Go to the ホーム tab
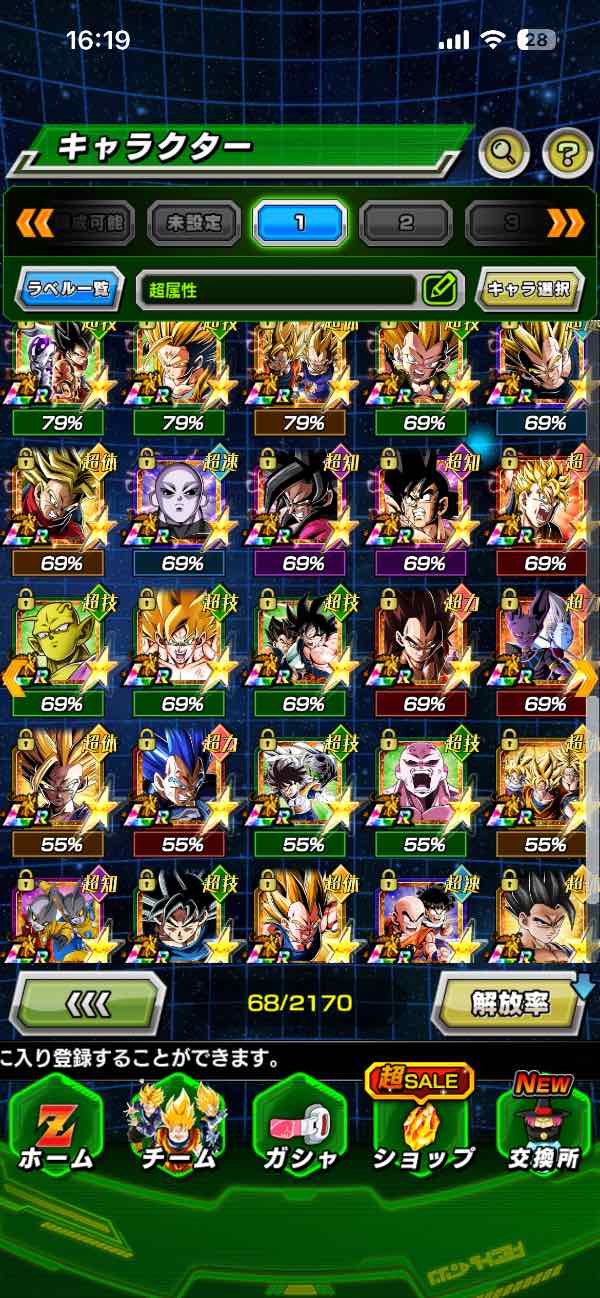The height and width of the screenshot is (1298, 600). click(56, 1130)
